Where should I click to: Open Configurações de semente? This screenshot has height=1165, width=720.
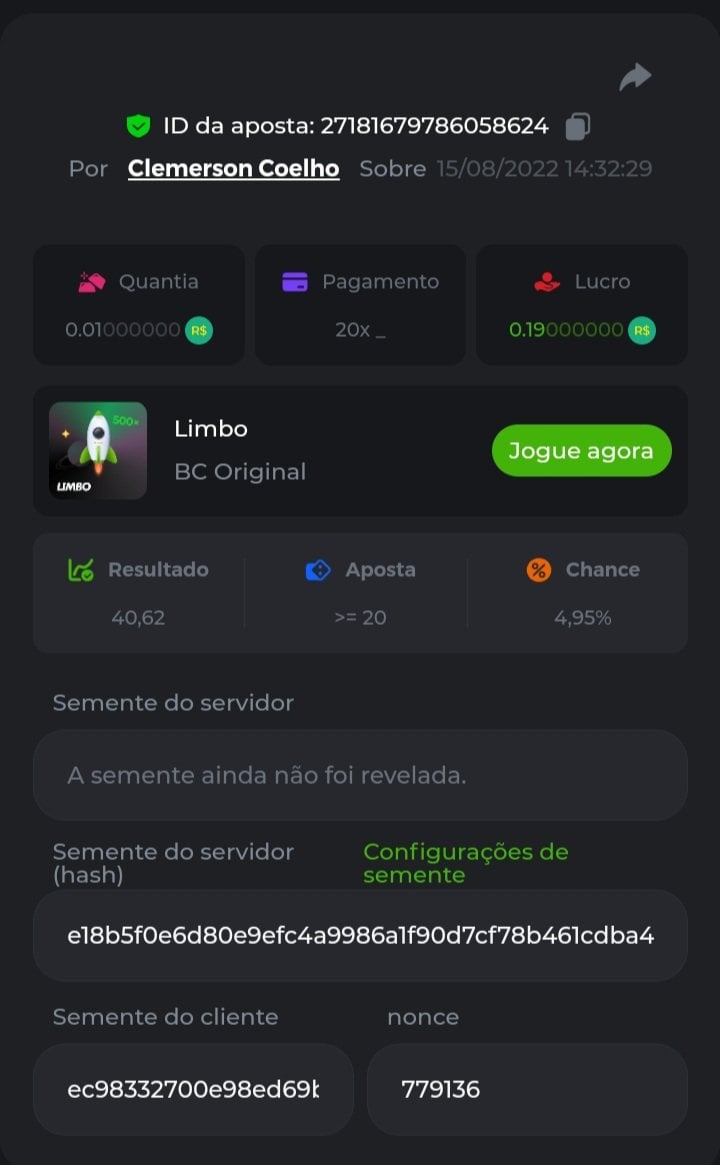[465, 863]
